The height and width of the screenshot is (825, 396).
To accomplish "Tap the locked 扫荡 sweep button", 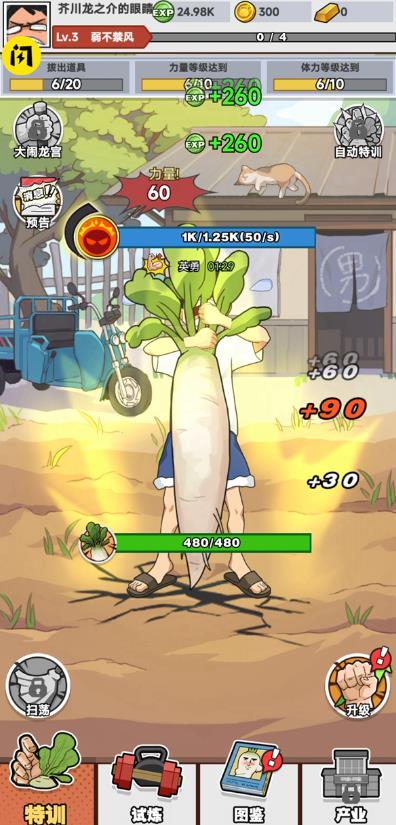I will click(38, 686).
